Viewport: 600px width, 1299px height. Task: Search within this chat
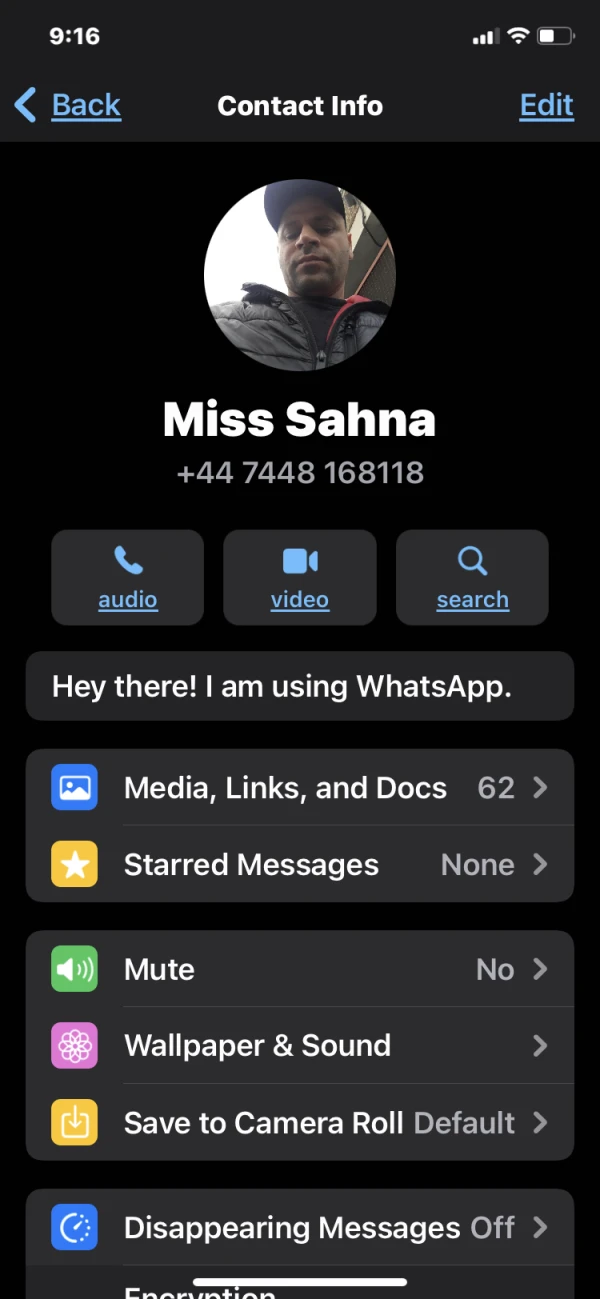point(472,578)
